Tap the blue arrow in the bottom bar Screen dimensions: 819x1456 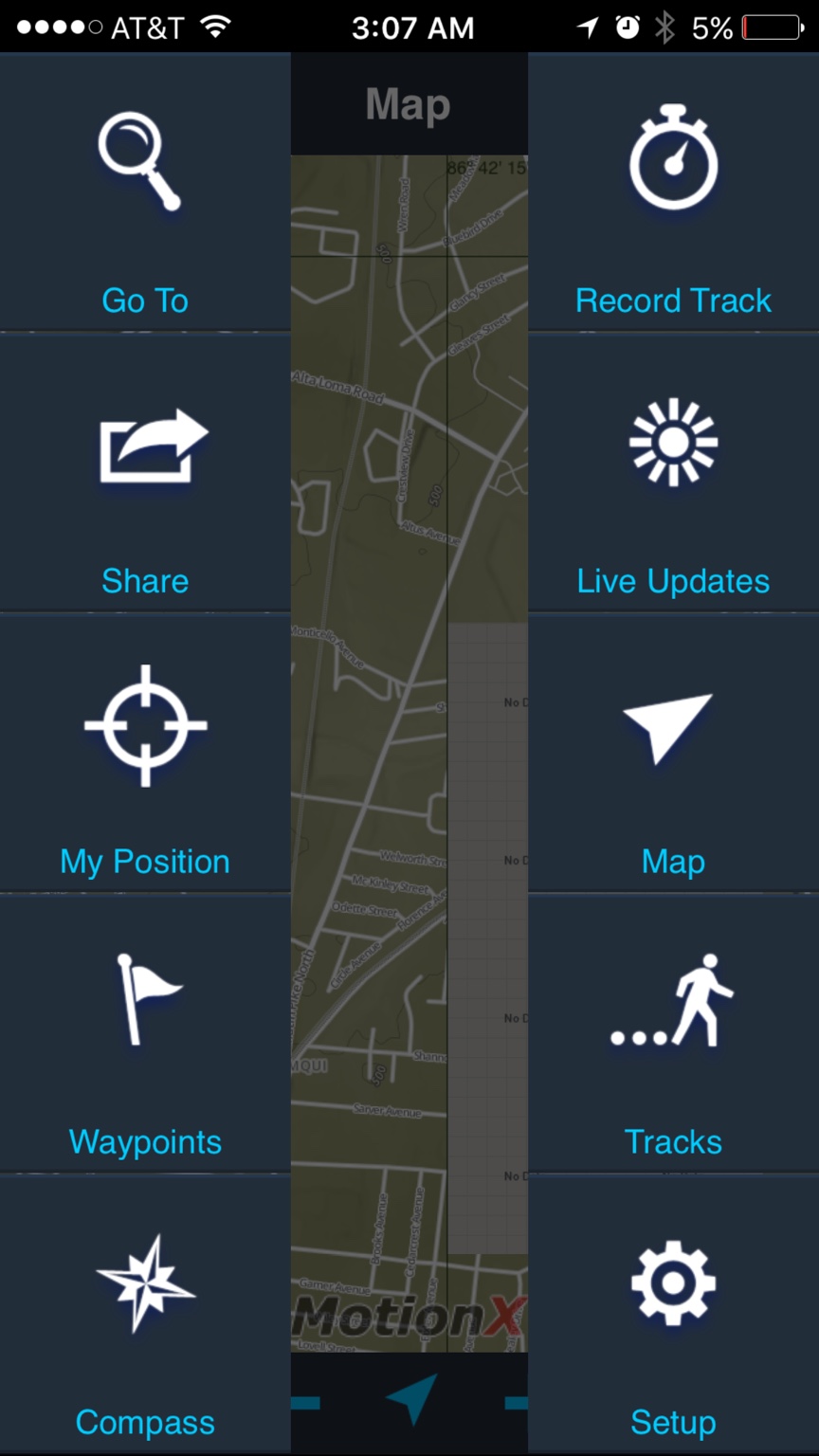(410, 1399)
